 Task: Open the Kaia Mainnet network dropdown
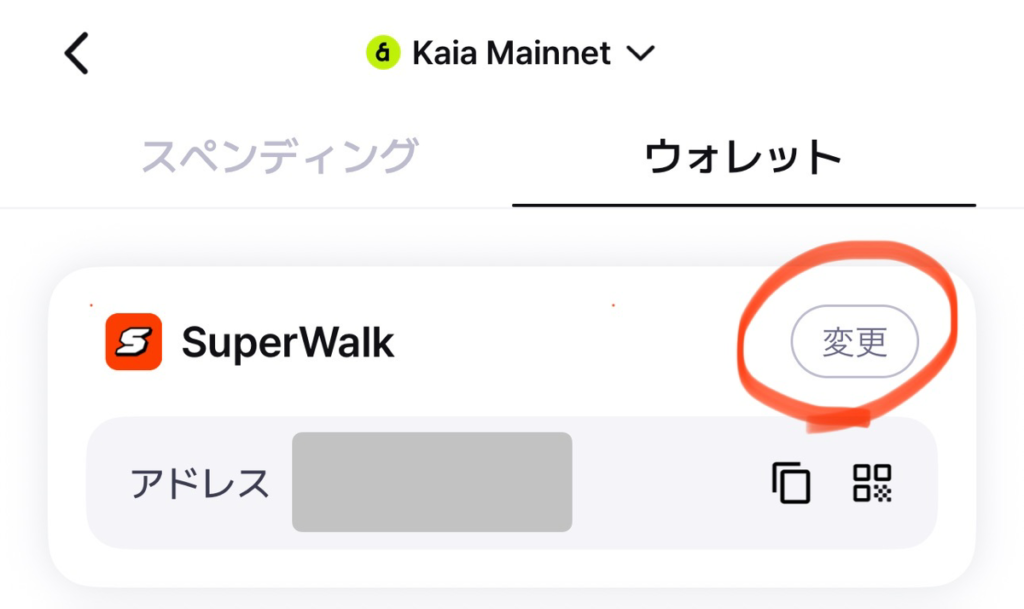[x=511, y=53]
